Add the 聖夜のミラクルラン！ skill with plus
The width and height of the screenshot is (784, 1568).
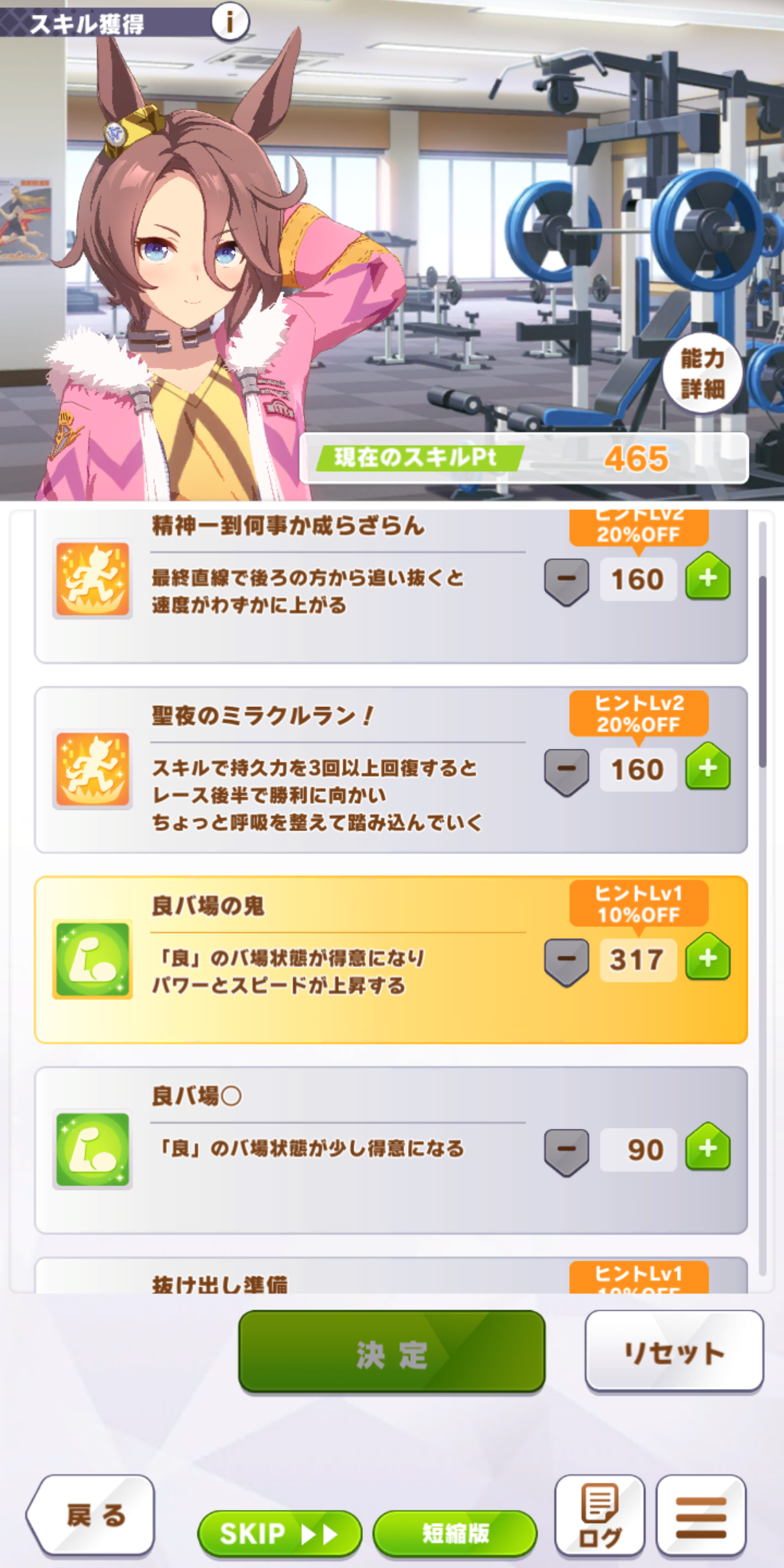click(707, 767)
